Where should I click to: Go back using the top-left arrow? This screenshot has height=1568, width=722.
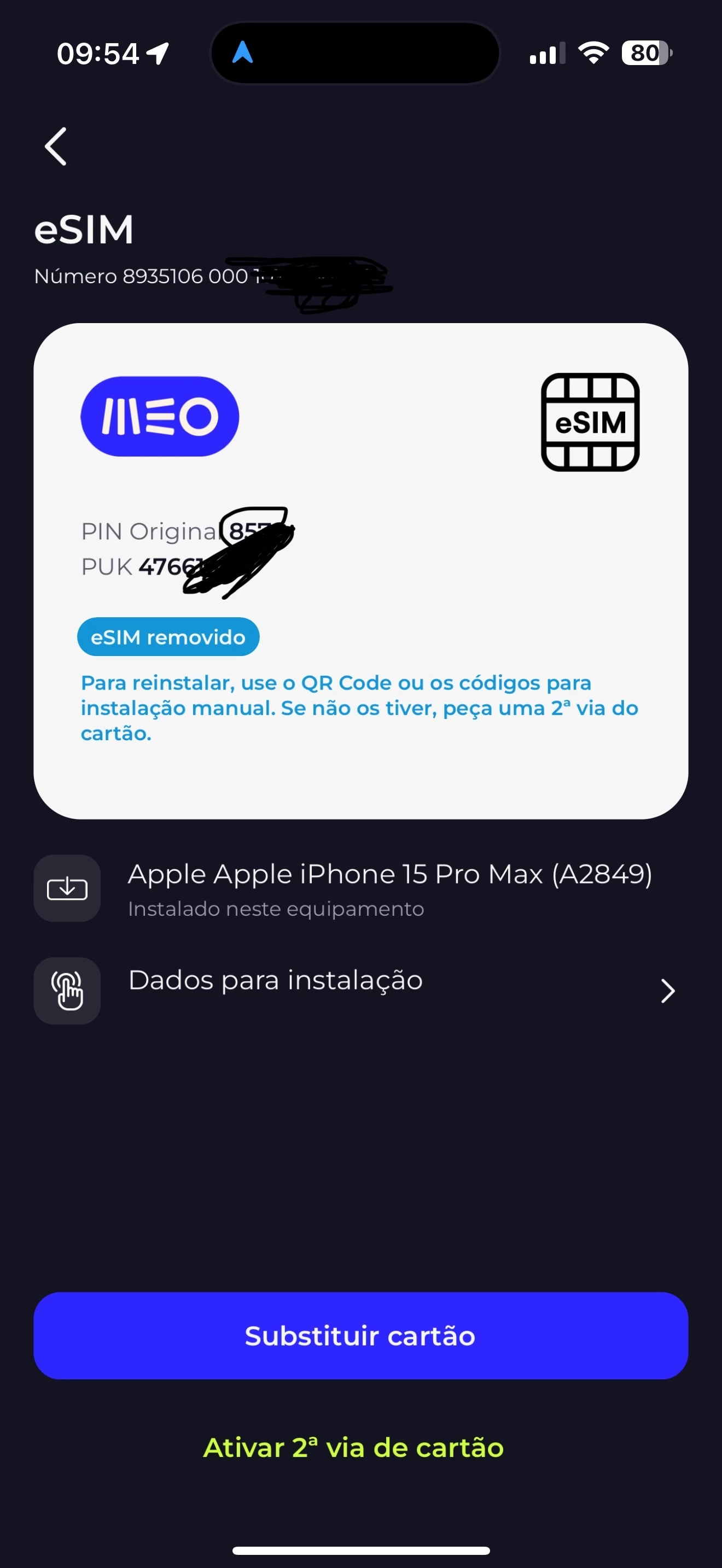point(55,147)
